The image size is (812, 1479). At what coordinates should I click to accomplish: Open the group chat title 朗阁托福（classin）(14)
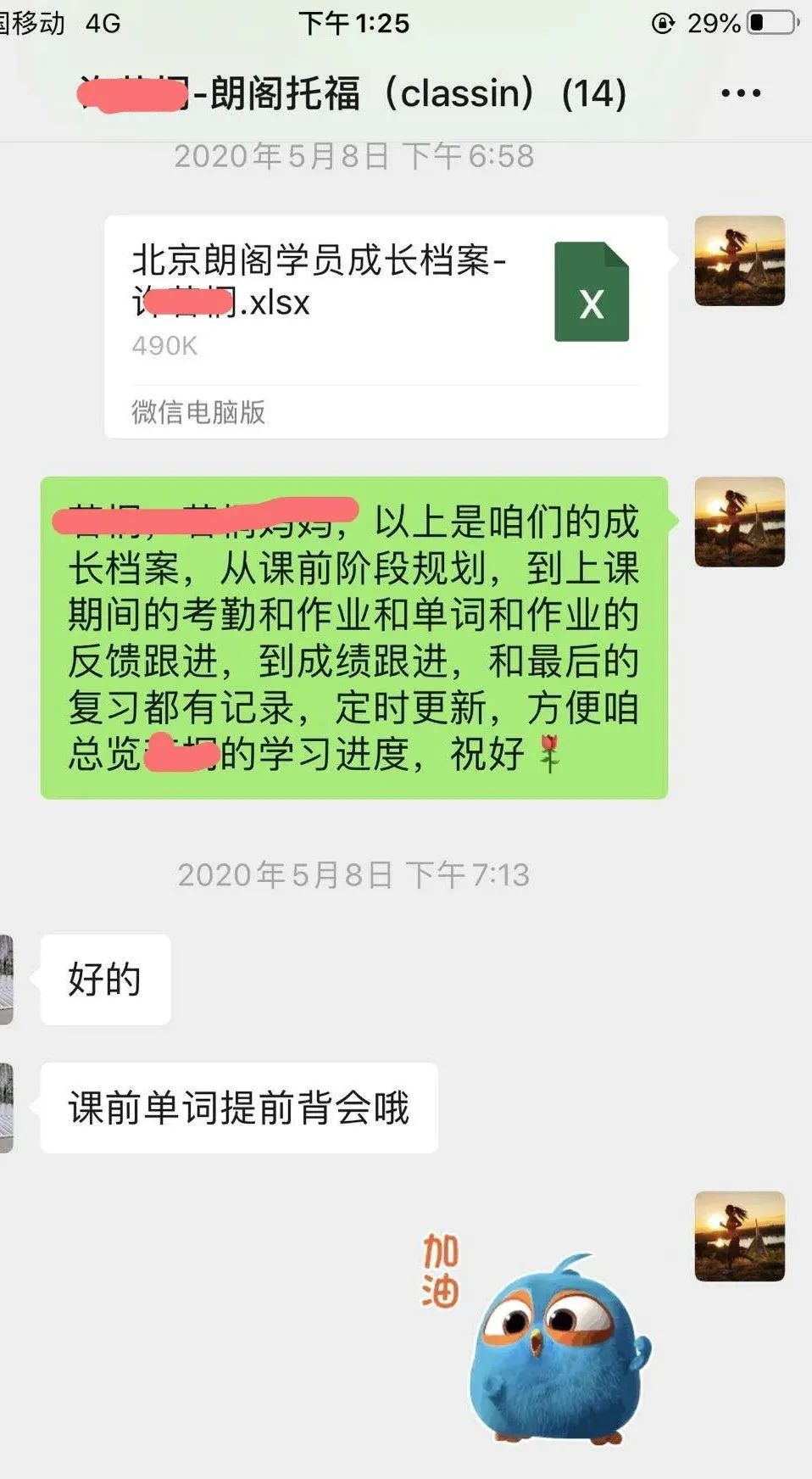[356, 93]
